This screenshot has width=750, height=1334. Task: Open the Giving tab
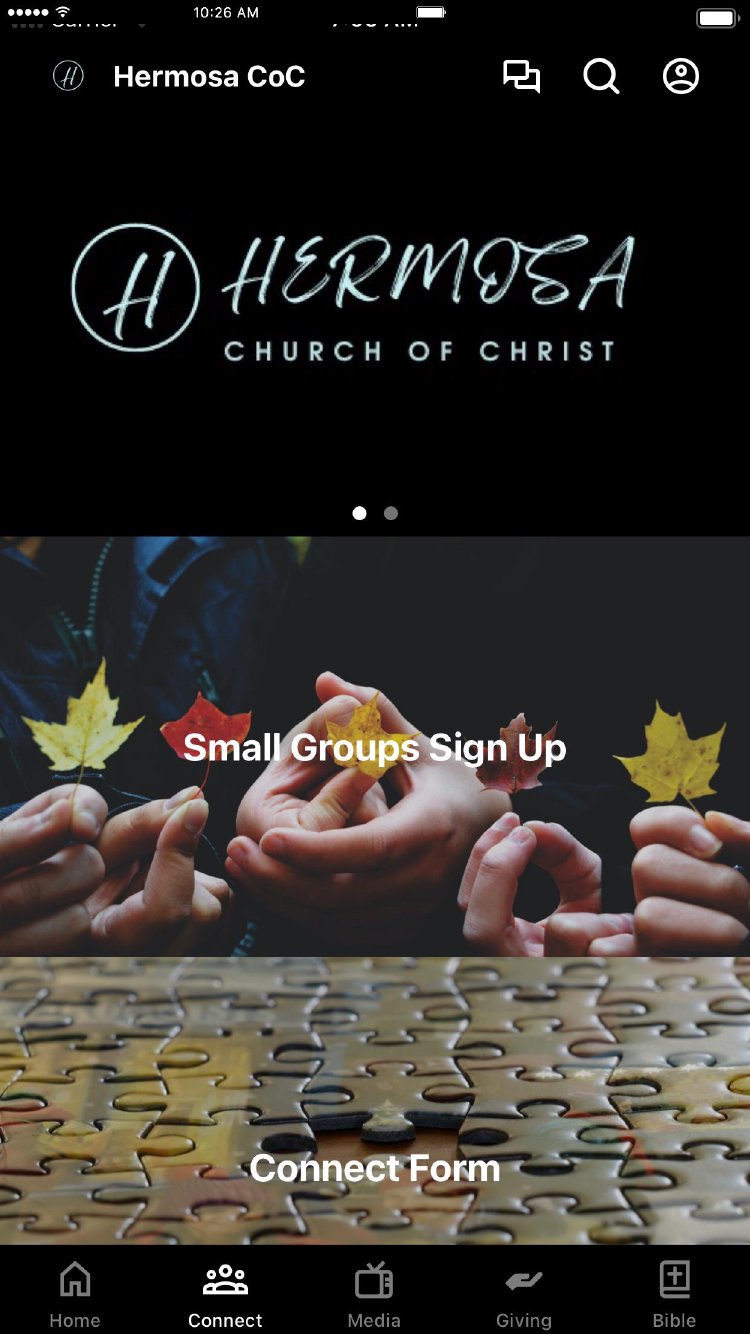pyautogui.click(x=524, y=1294)
